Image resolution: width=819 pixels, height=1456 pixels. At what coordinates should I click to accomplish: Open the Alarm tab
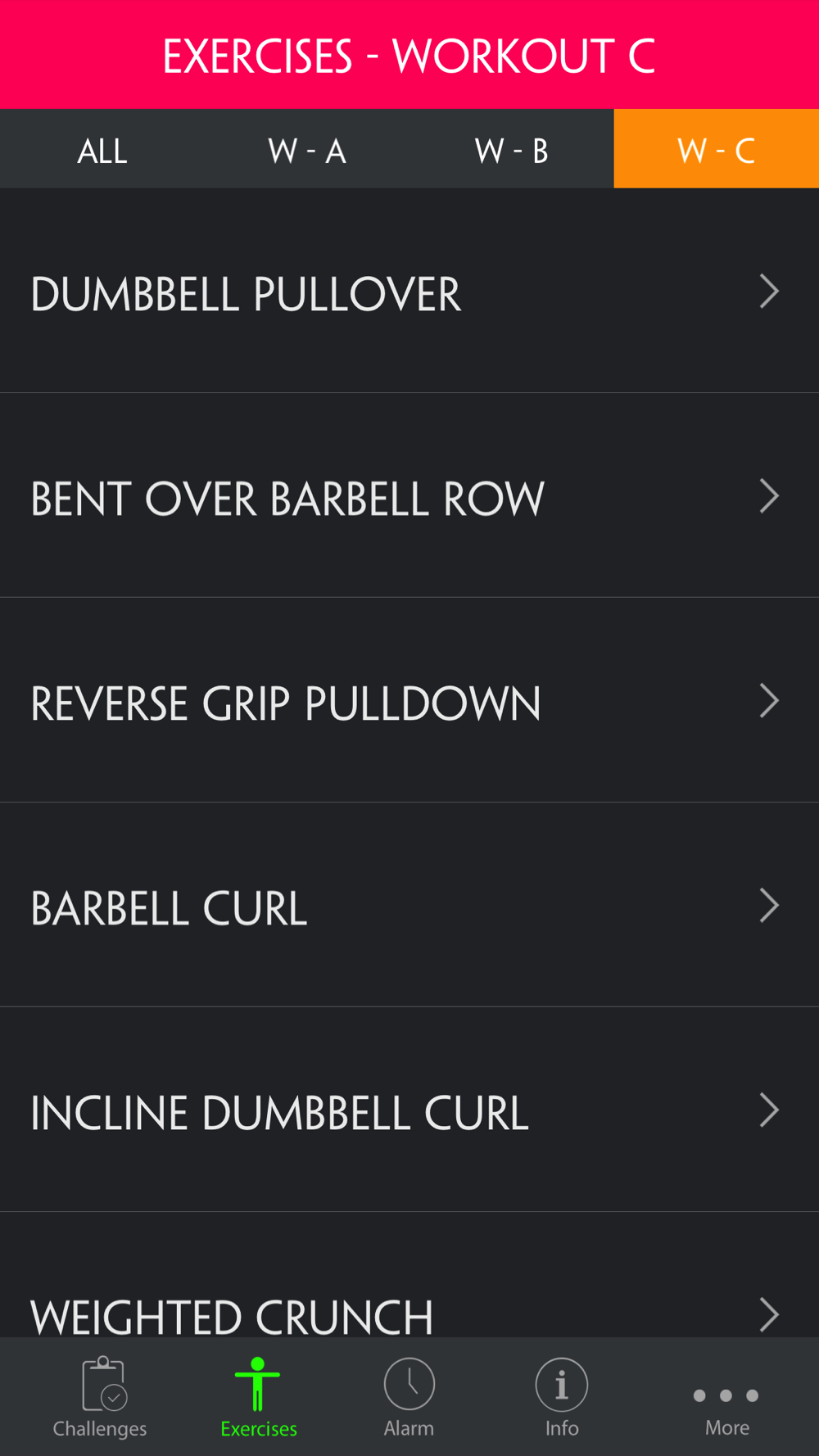click(x=409, y=1397)
